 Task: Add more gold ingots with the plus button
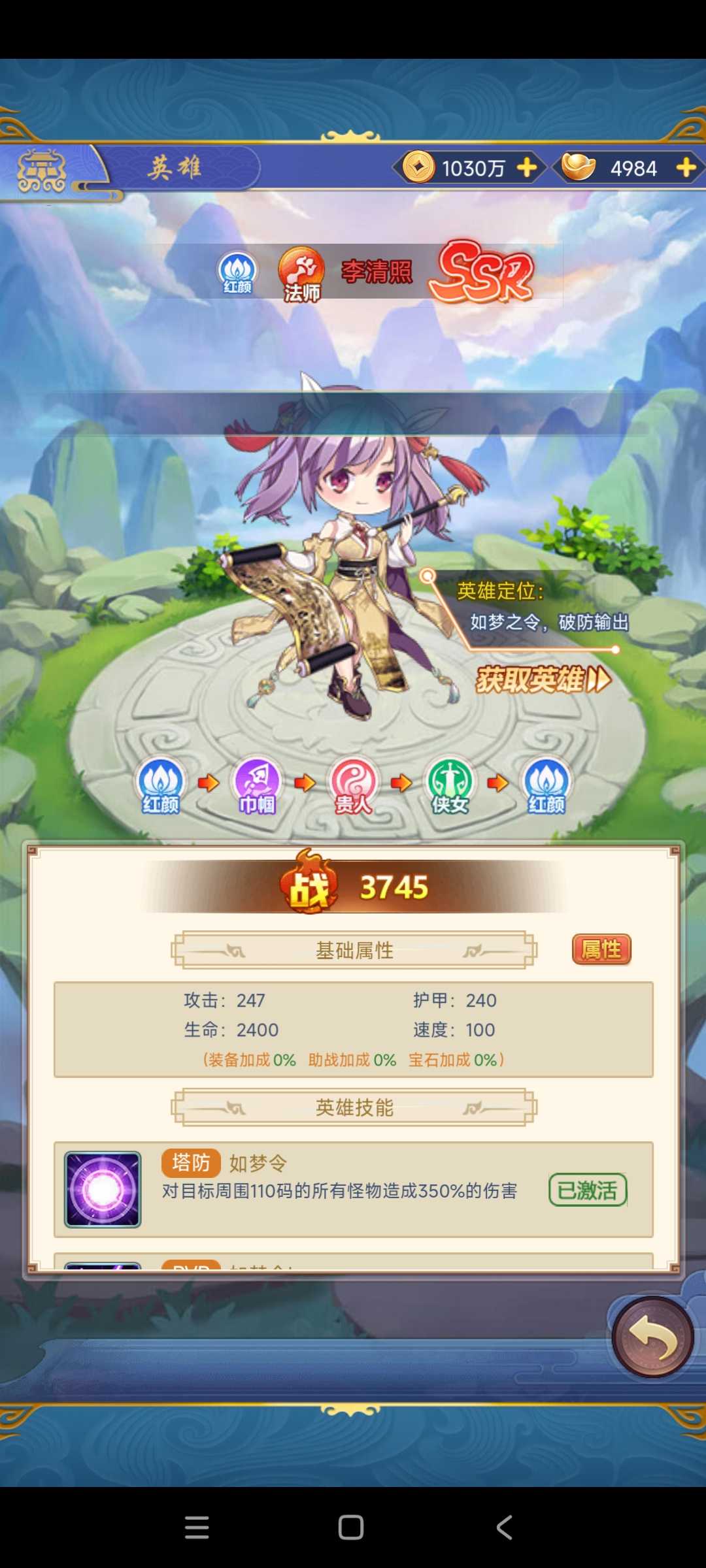click(x=686, y=168)
